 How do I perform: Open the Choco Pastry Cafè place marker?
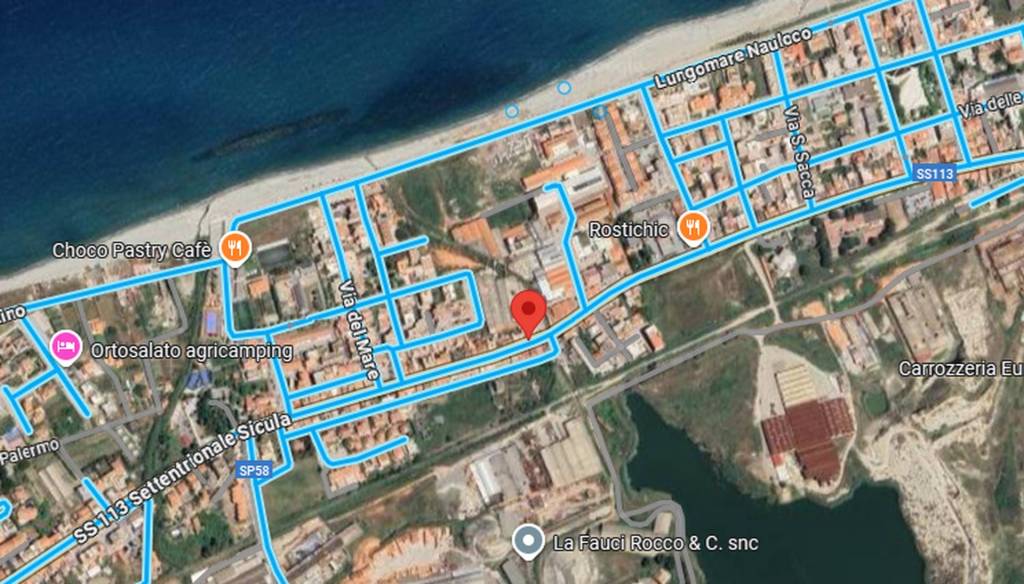click(234, 246)
